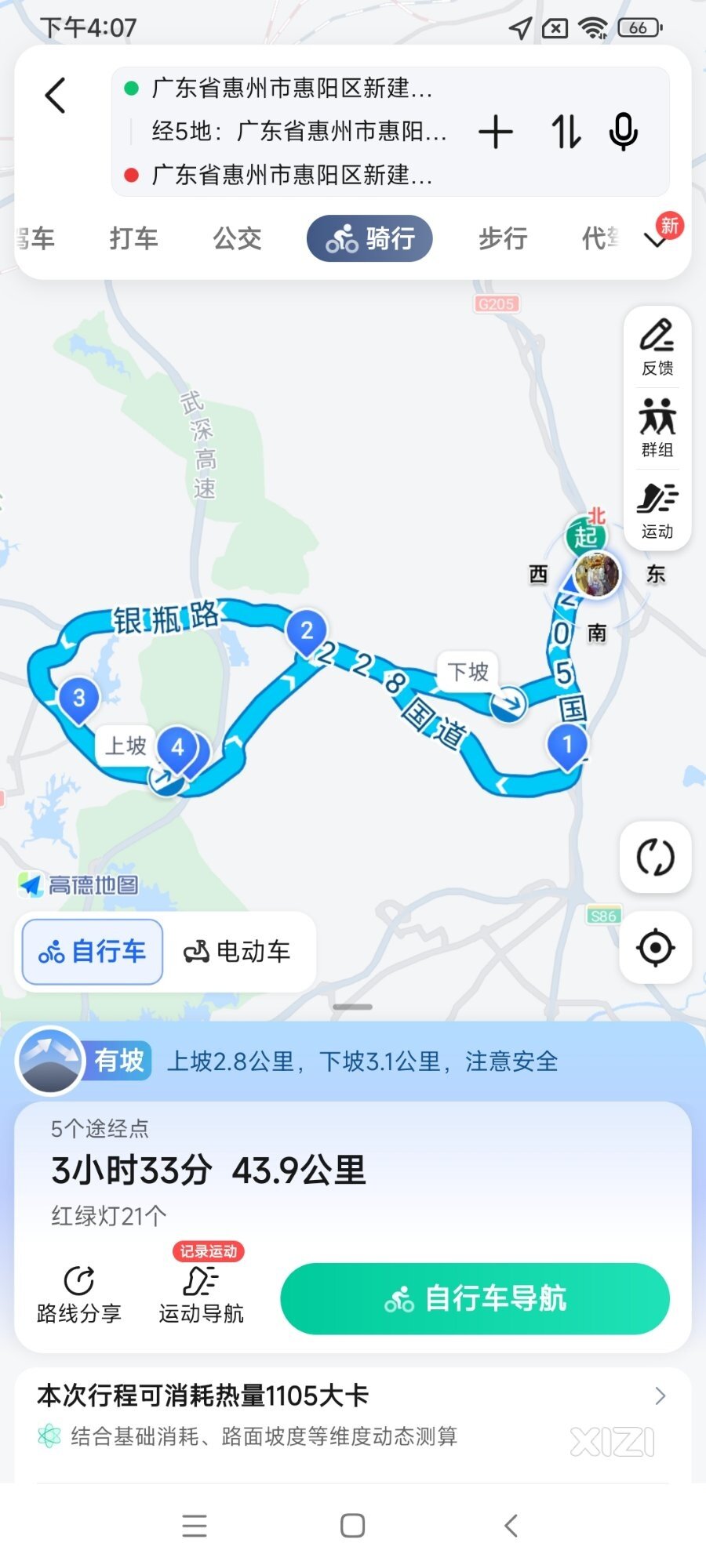706x1568 pixels.
Task: Expand more travel modes dropdown arrow
Action: [656, 240]
